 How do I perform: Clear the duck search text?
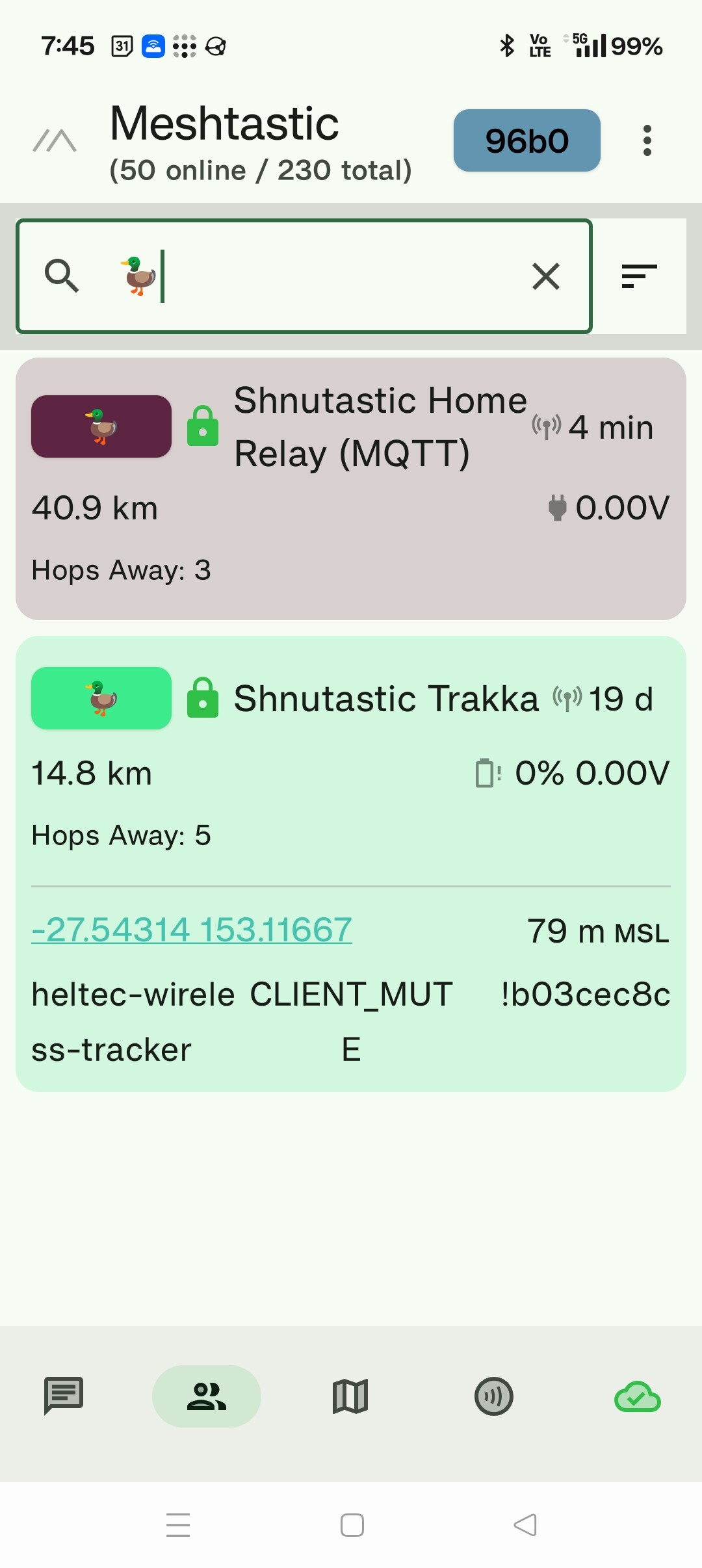[546, 276]
